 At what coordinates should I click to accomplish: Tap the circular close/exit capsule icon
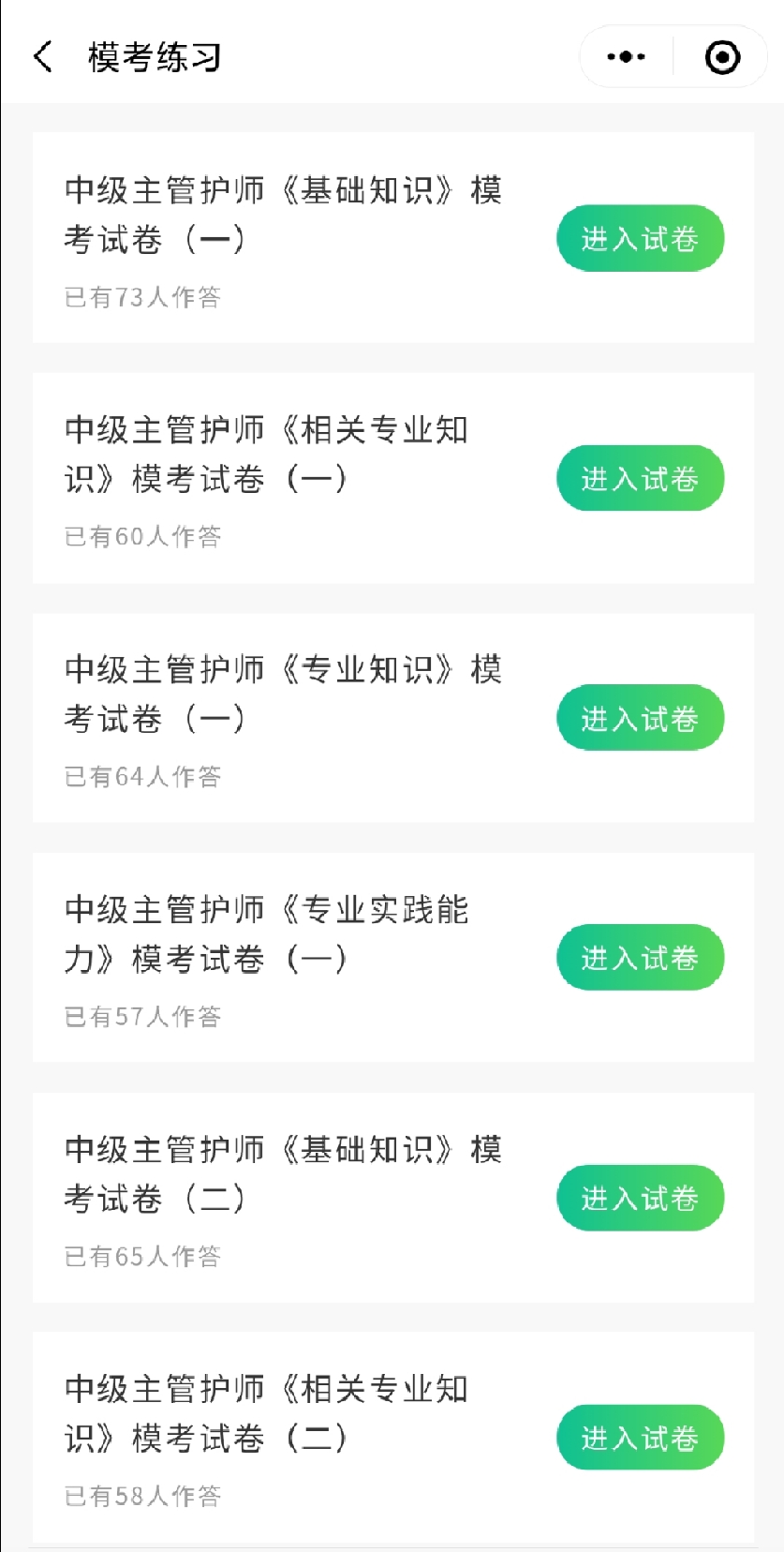721,56
